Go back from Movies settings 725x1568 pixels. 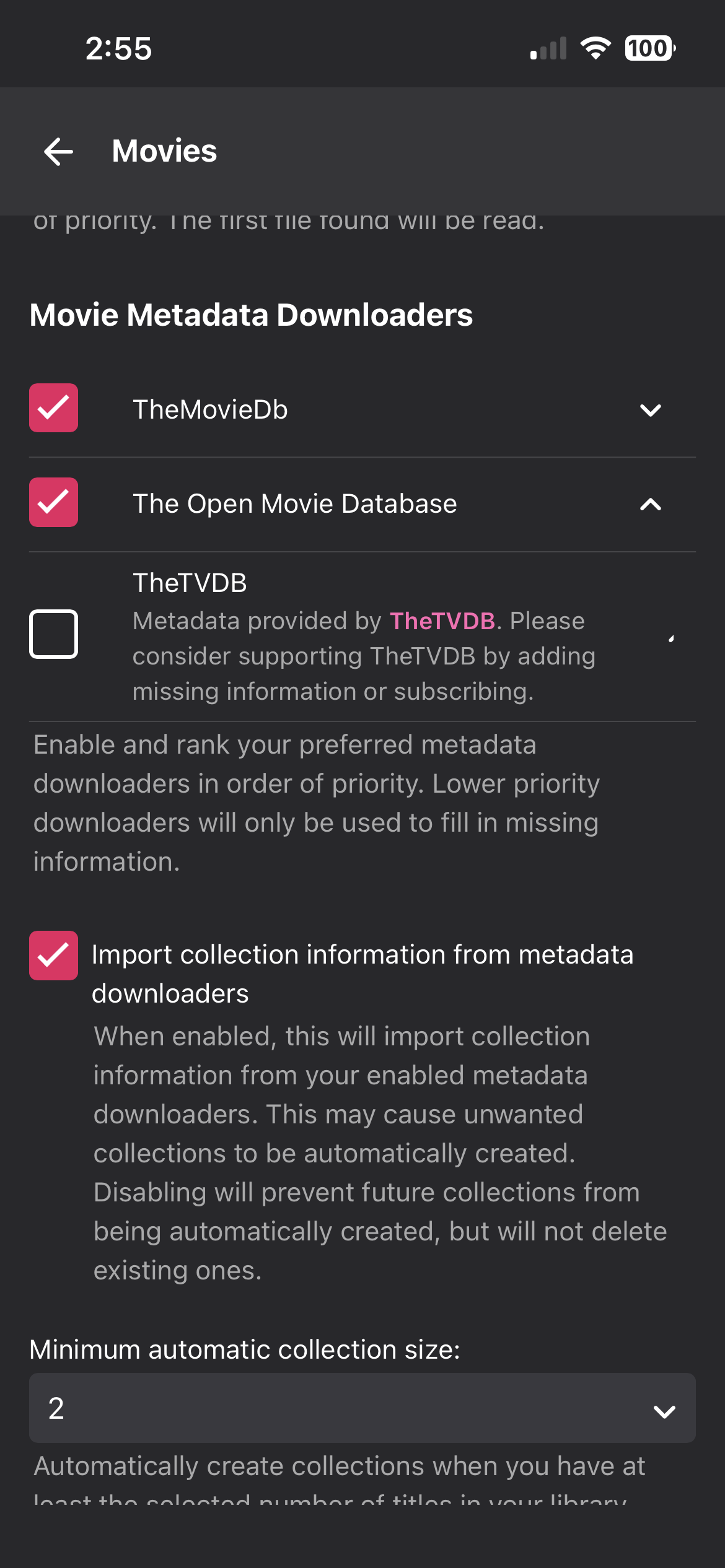coord(59,152)
